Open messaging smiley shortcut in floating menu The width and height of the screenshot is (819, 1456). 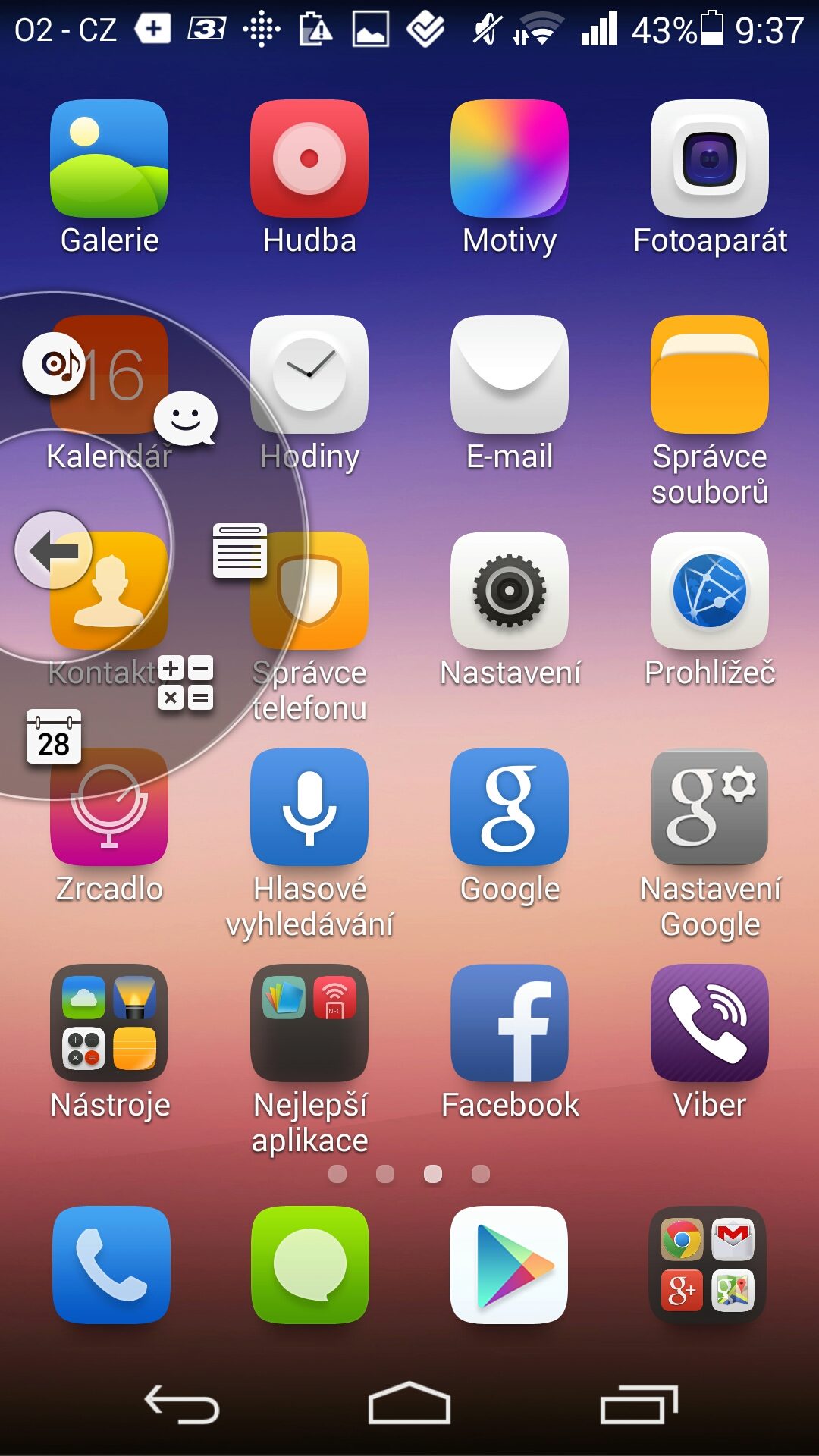[186, 418]
